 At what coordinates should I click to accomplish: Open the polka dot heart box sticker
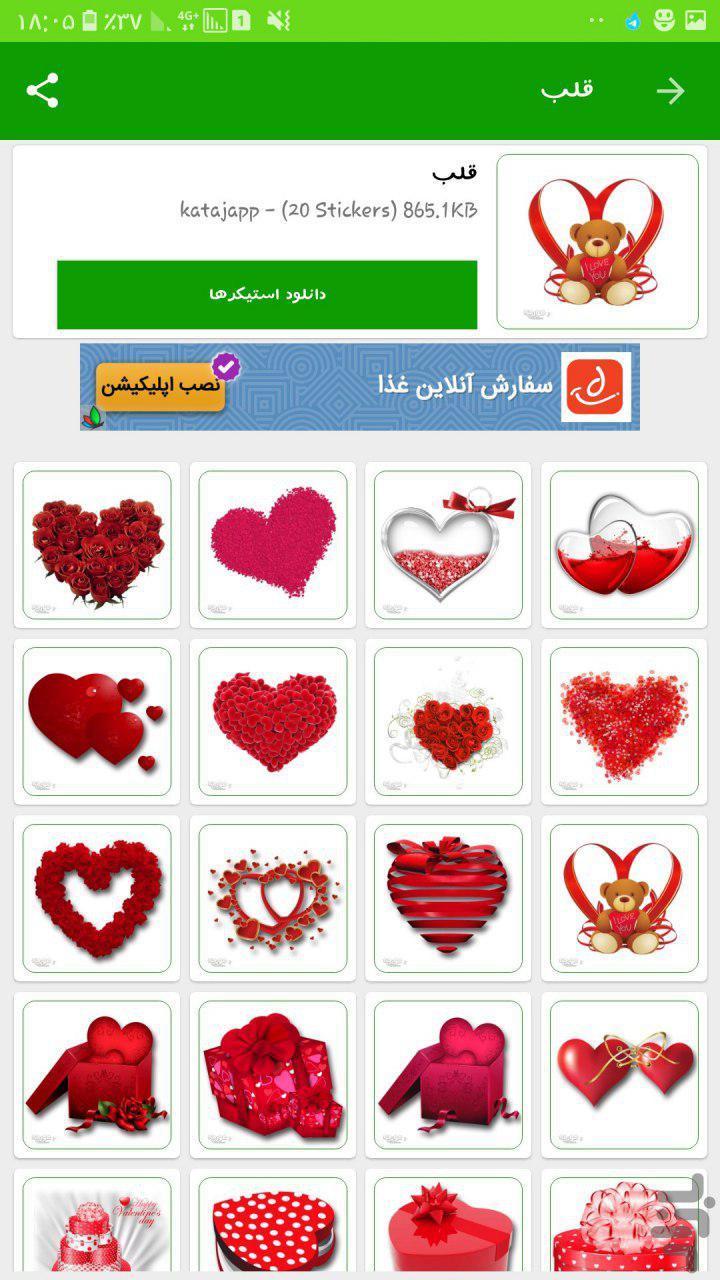click(273, 1225)
